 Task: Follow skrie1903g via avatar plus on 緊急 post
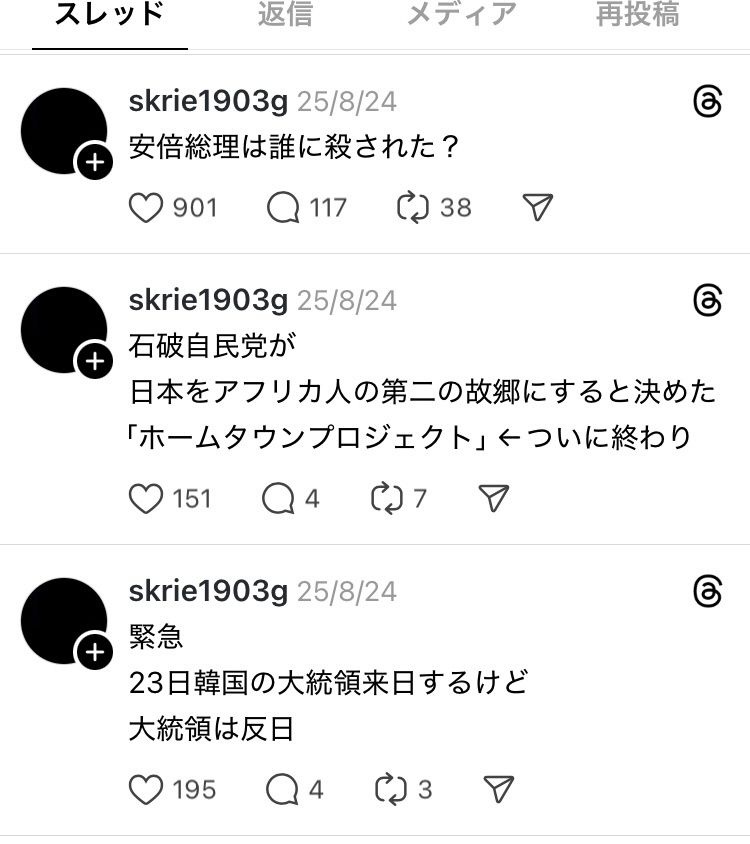point(94,654)
